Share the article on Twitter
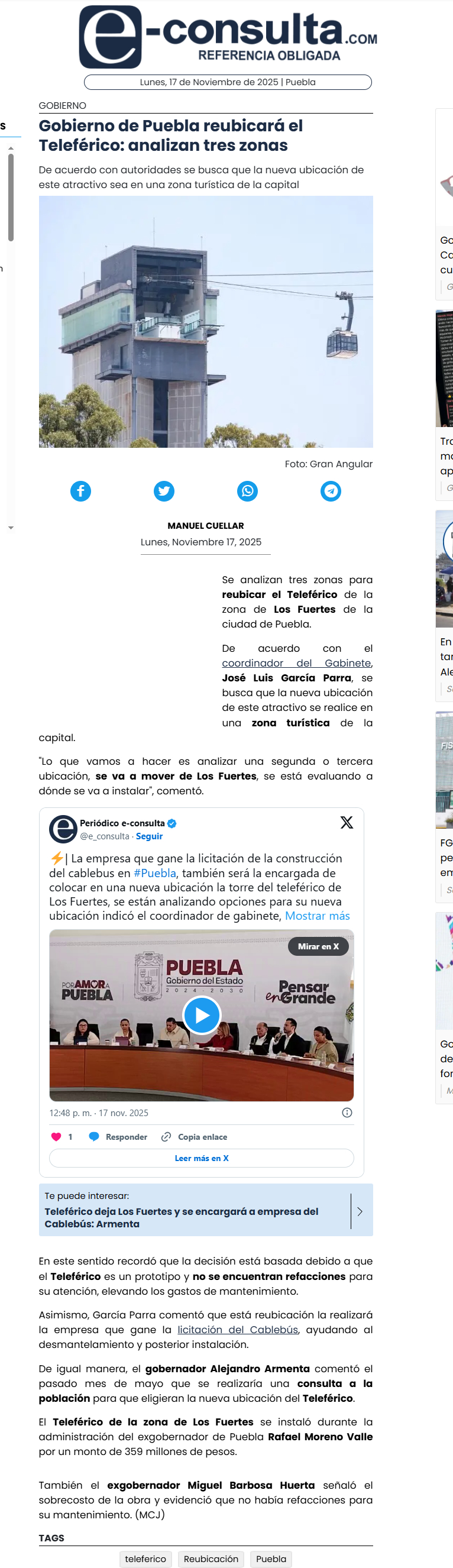 [x=164, y=490]
